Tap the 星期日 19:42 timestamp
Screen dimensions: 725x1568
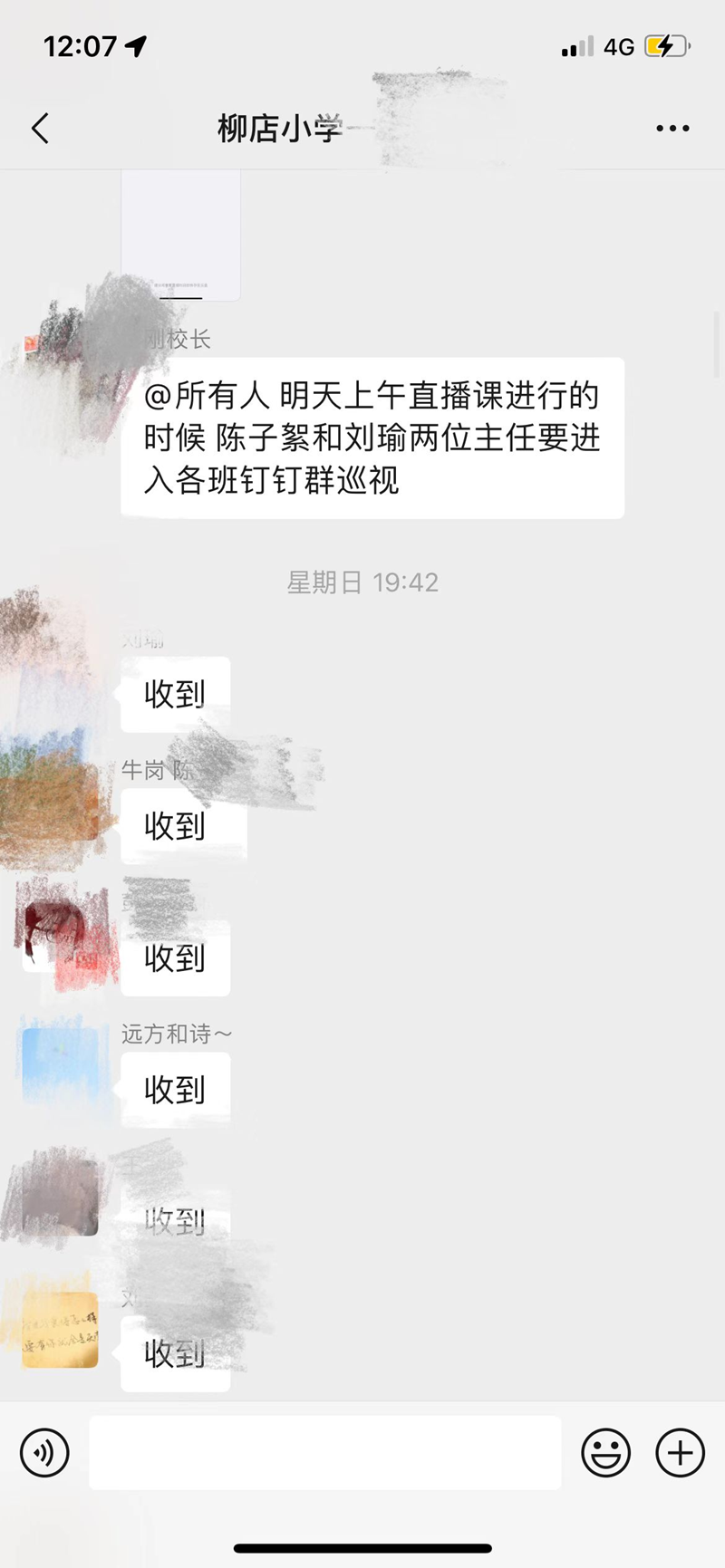[362, 582]
